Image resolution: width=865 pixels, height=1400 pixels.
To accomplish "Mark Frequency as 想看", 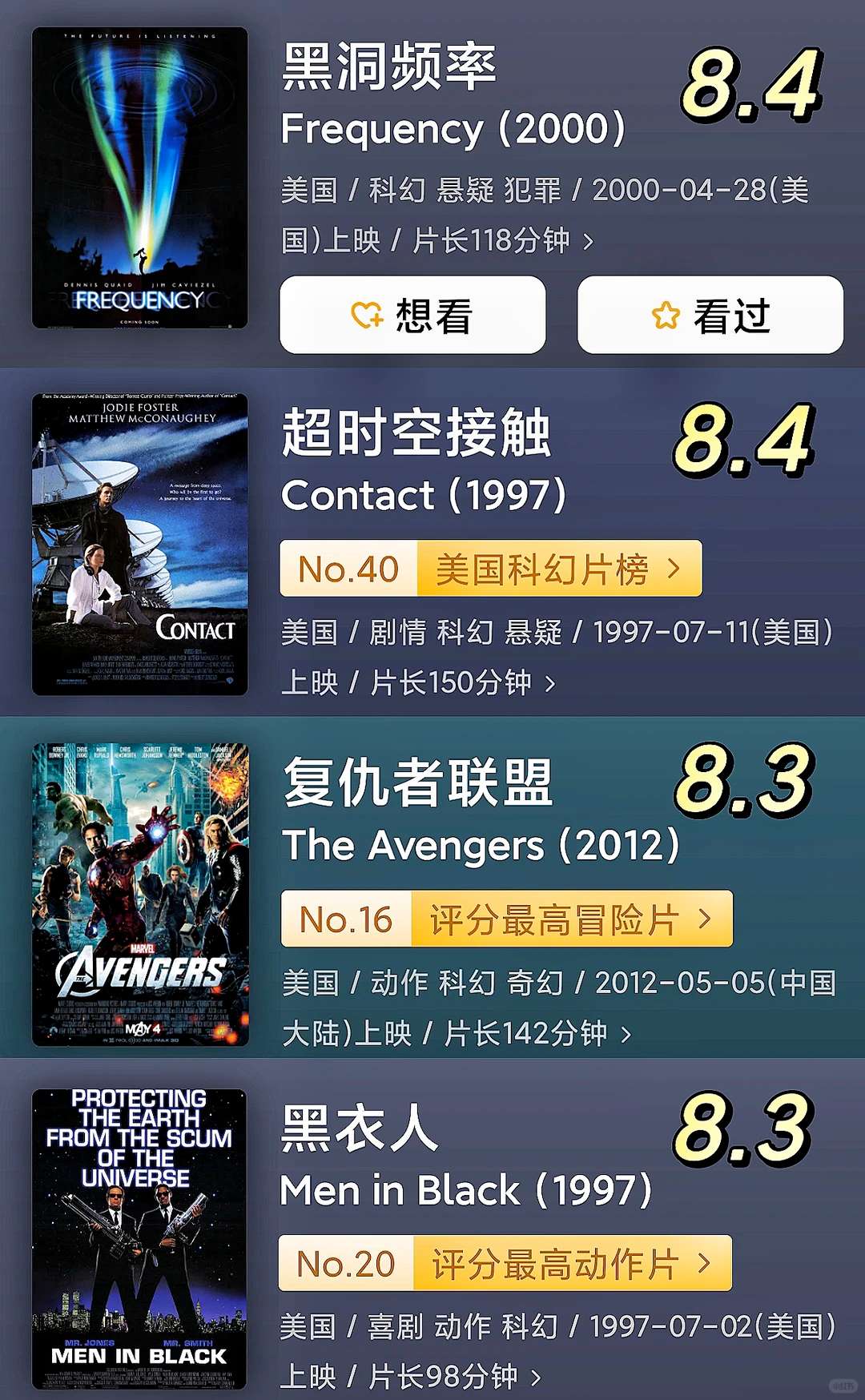I will (413, 315).
